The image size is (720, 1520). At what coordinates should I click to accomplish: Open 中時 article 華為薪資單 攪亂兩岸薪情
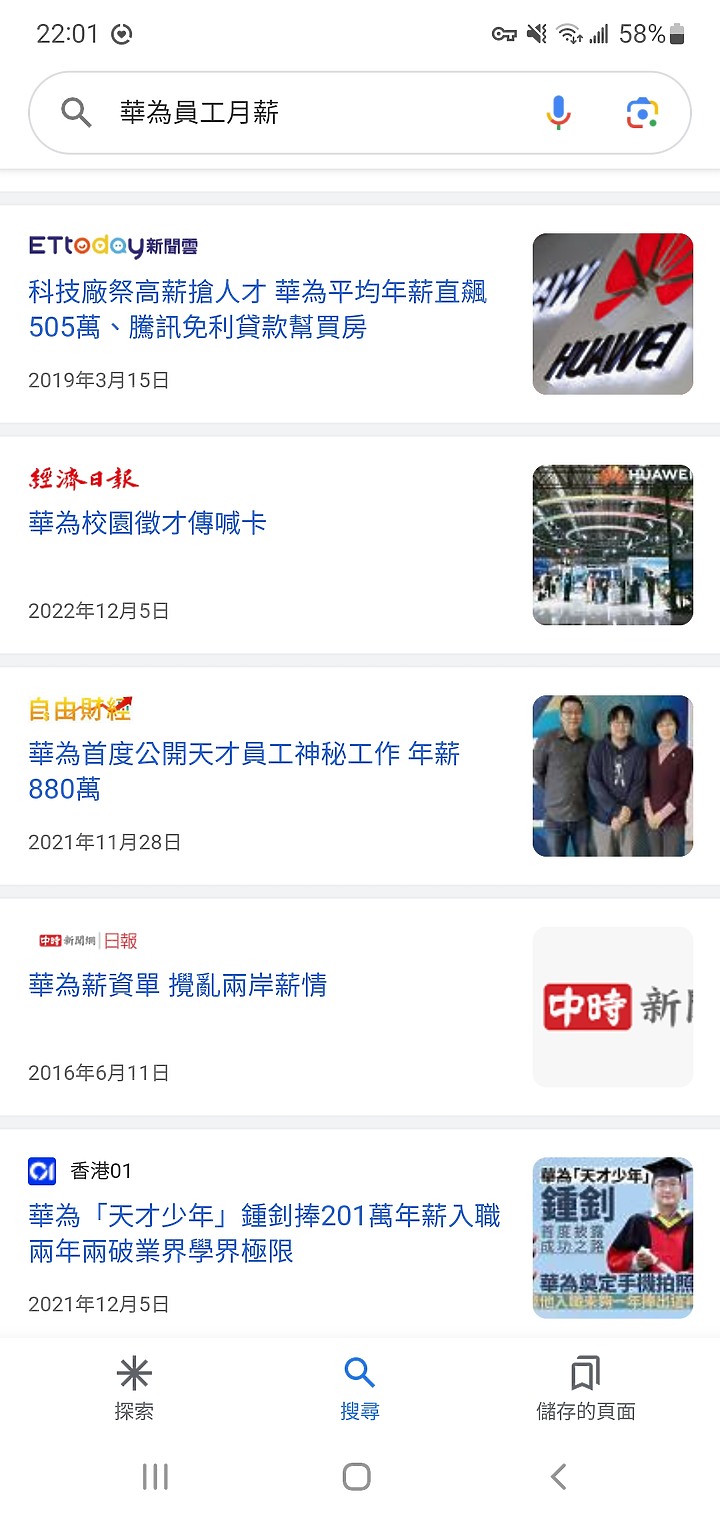click(178, 985)
